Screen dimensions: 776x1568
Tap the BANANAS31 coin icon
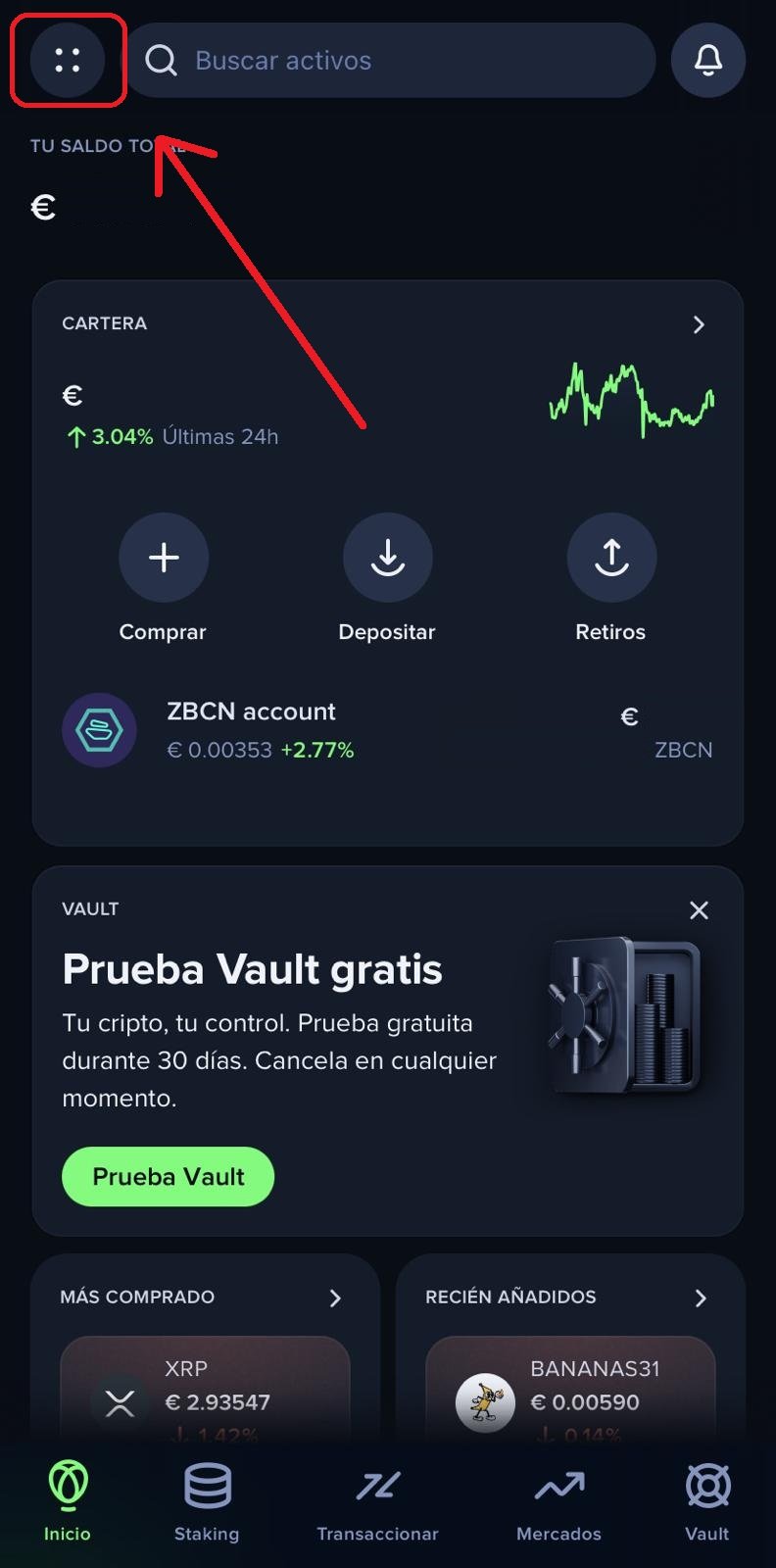(482, 1403)
